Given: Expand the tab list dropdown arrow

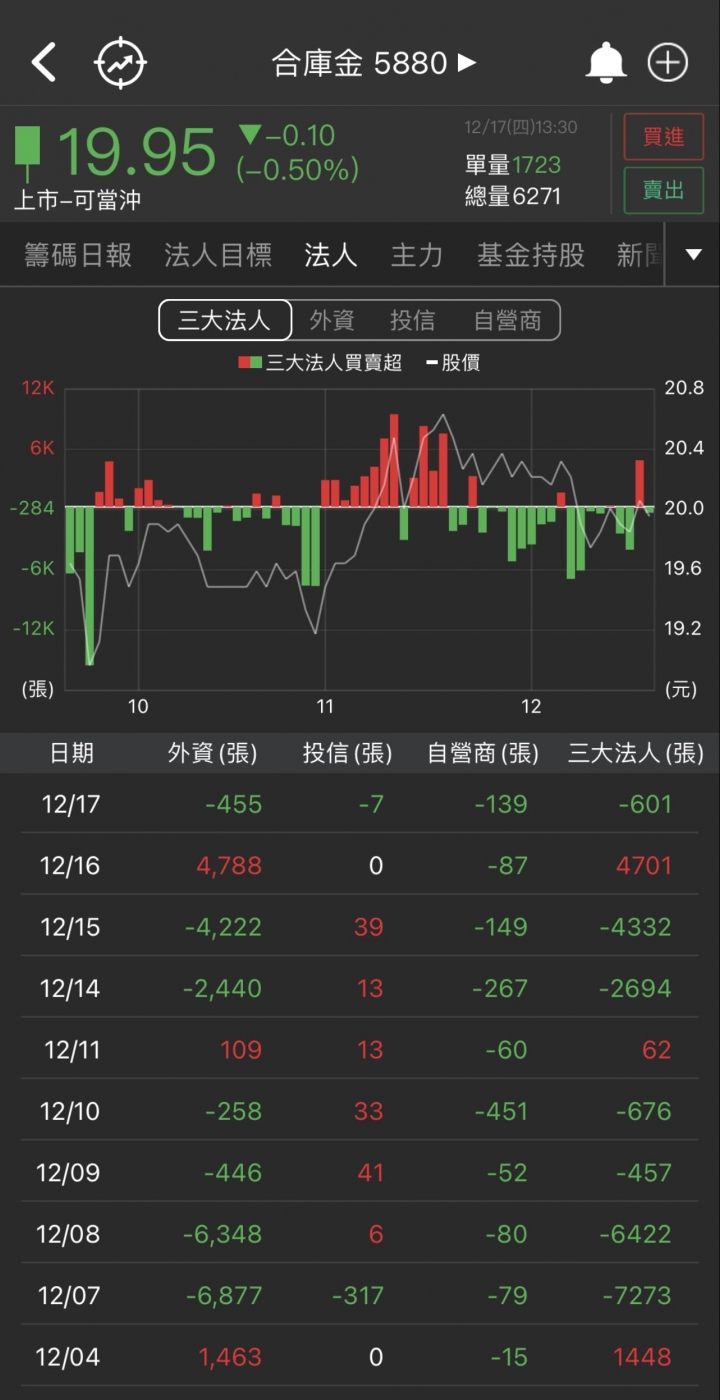Looking at the screenshot, I should point(693,255).
